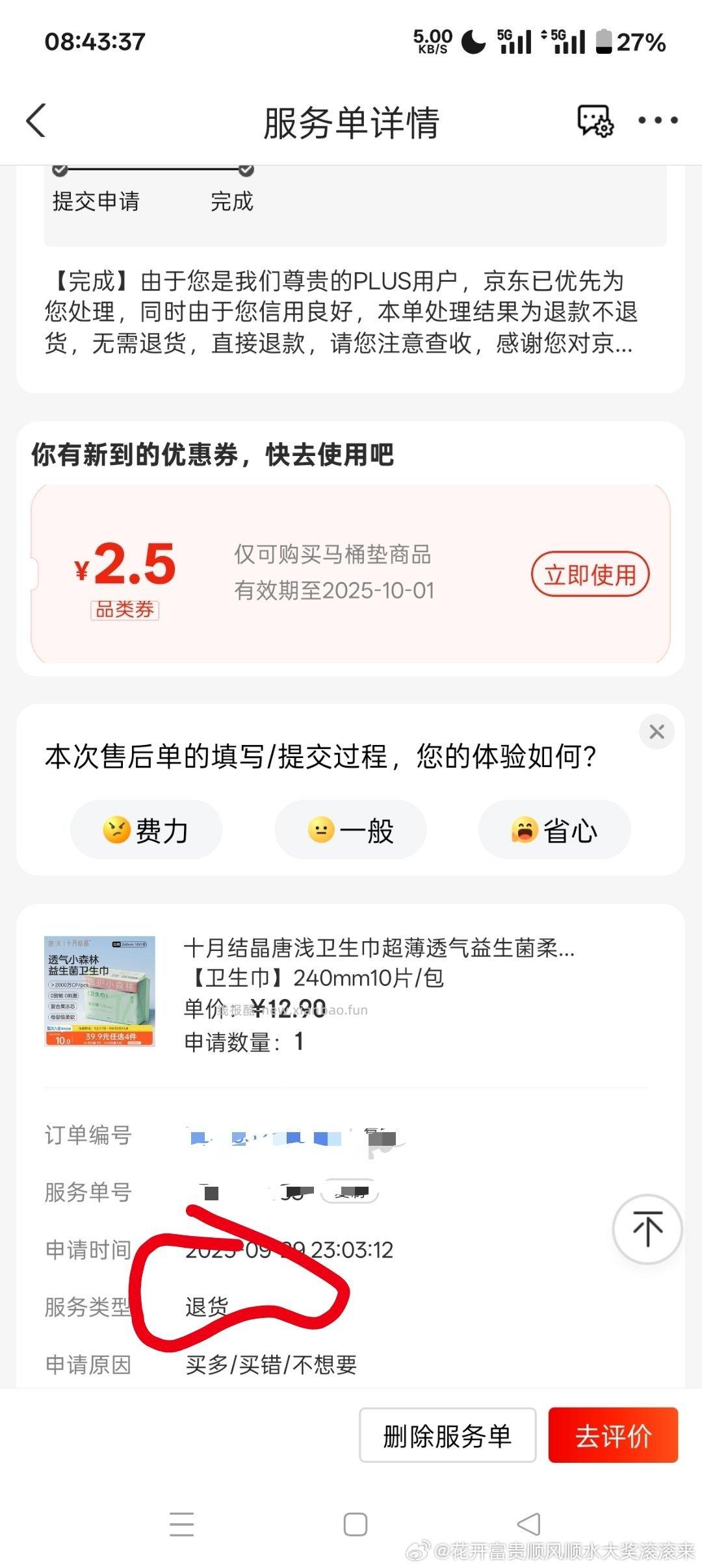Viewport: 702px width, 1568px height.
Task: Open the three-dot overflow menu
Action: (x=659, y=121)
